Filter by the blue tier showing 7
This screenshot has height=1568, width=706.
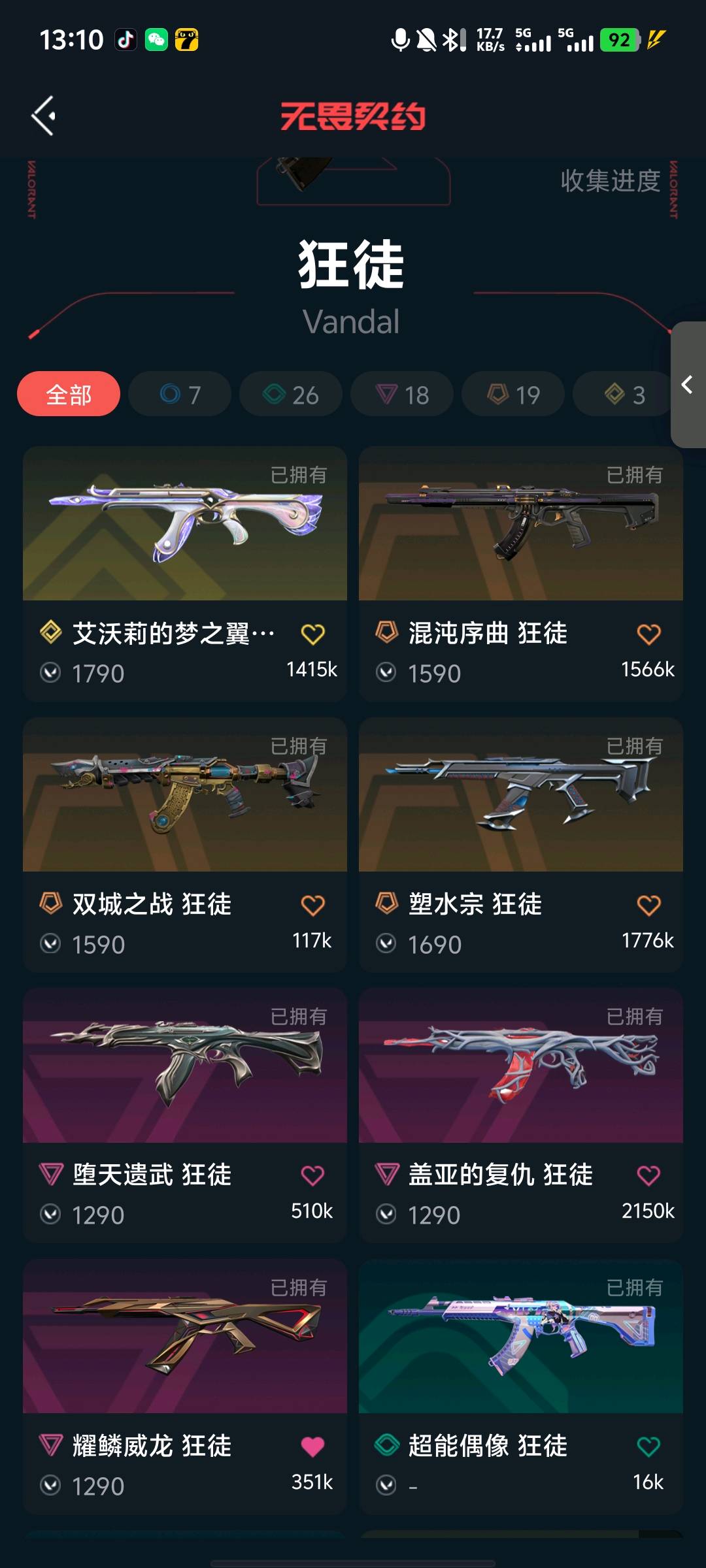click(180, 394)
